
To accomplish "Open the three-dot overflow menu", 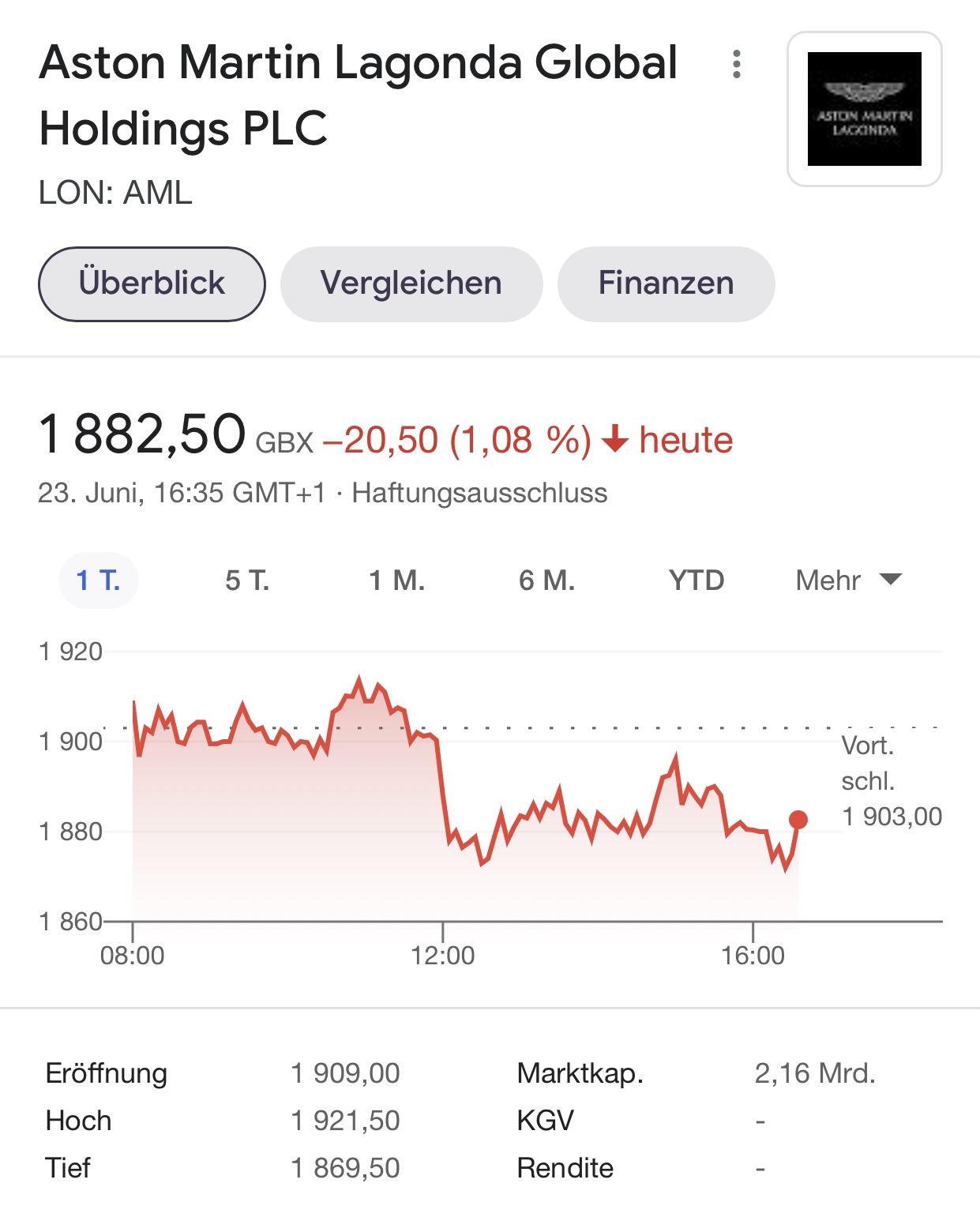I will tap(736, 64).
